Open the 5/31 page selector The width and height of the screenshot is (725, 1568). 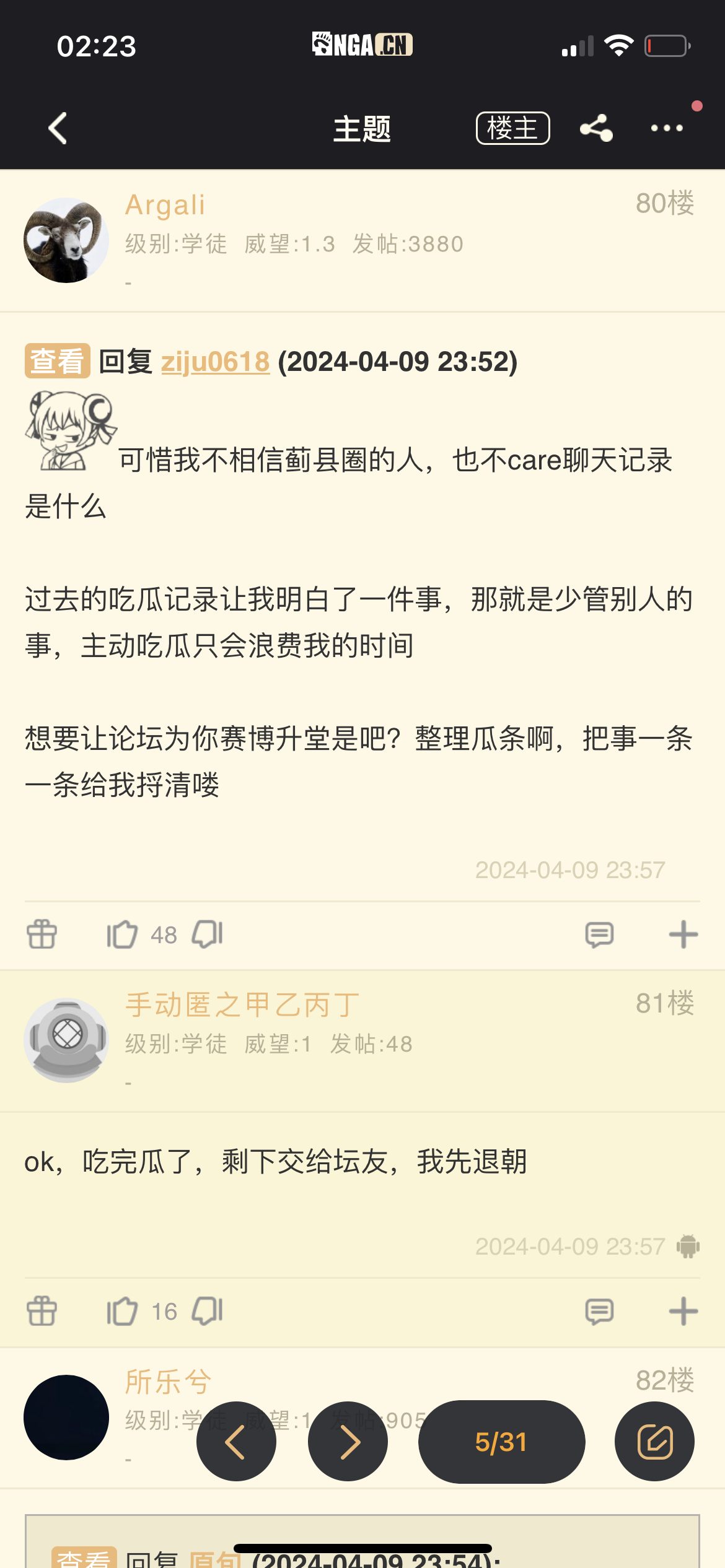501,1442
